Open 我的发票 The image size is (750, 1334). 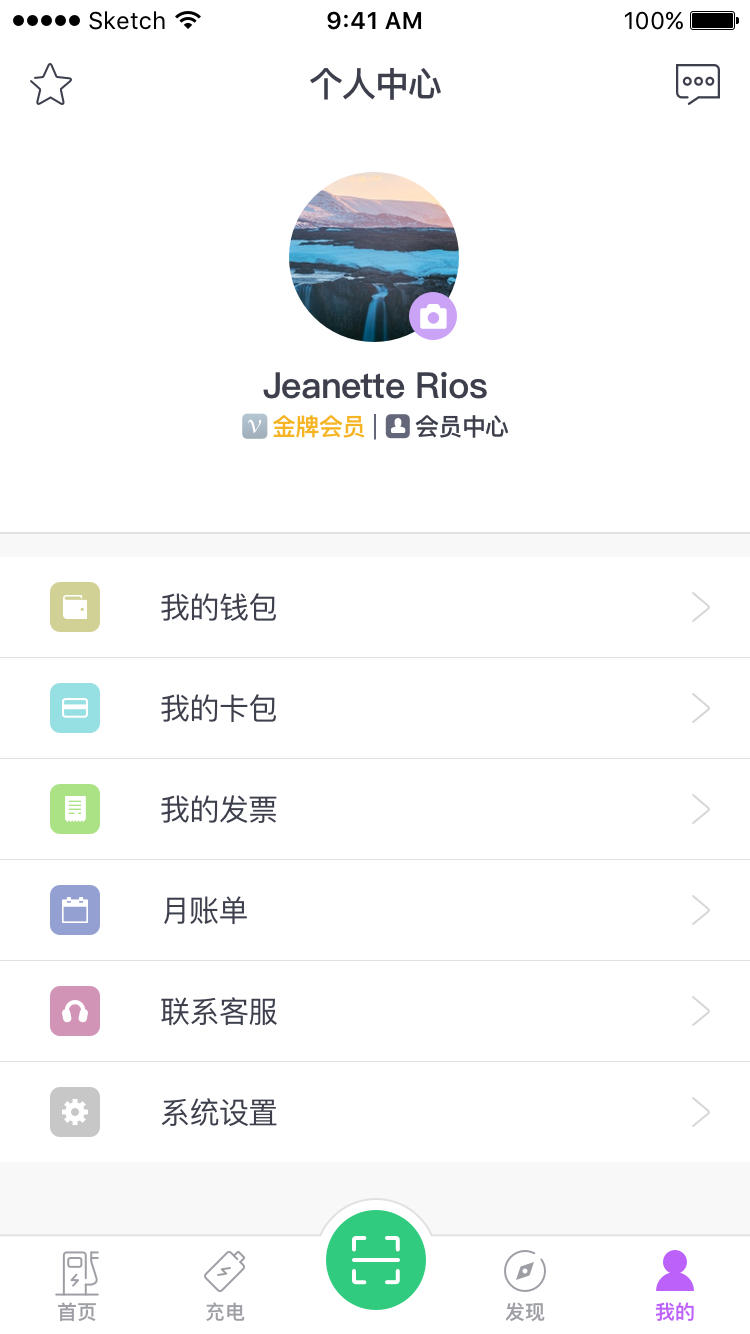tap(375, 809)
